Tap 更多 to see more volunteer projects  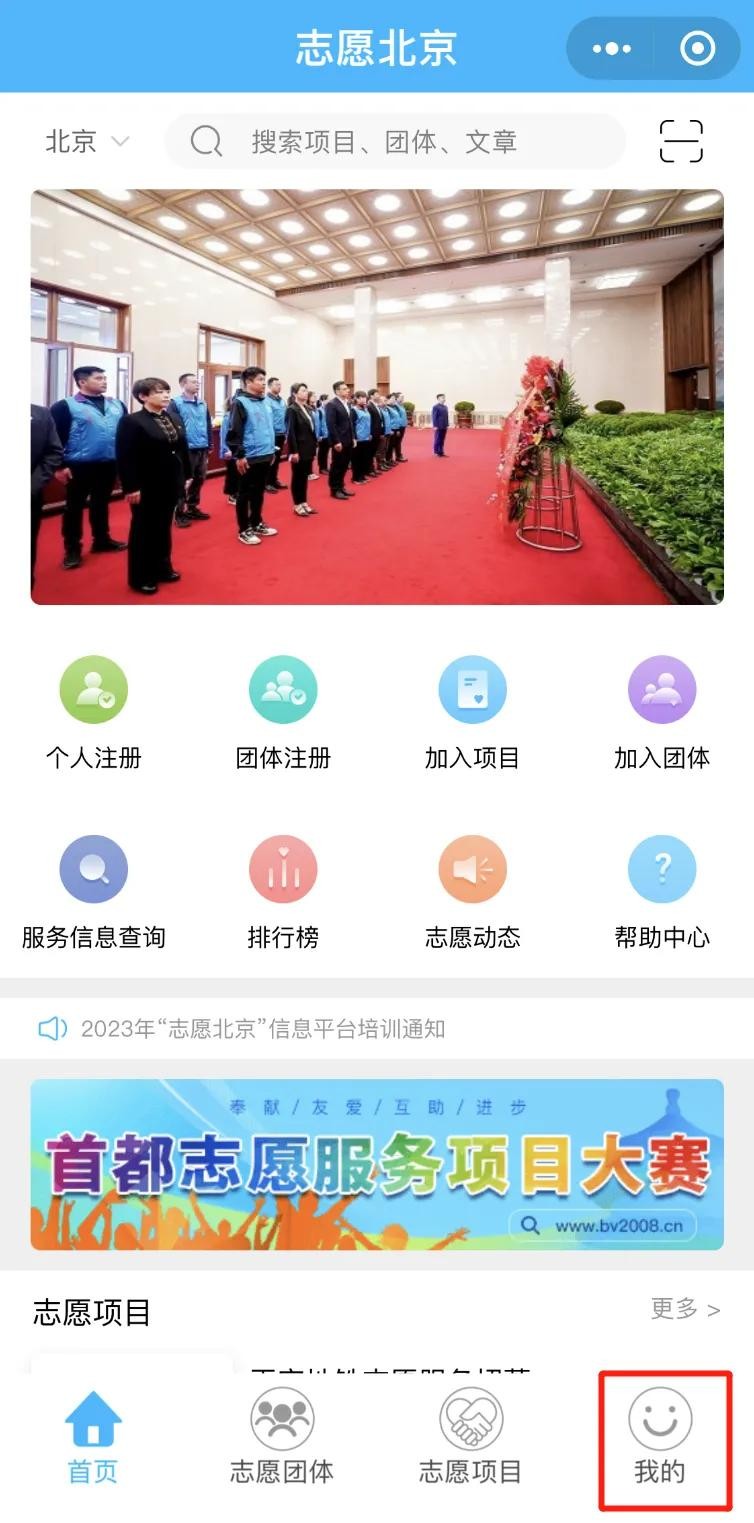pos(685,1309)
